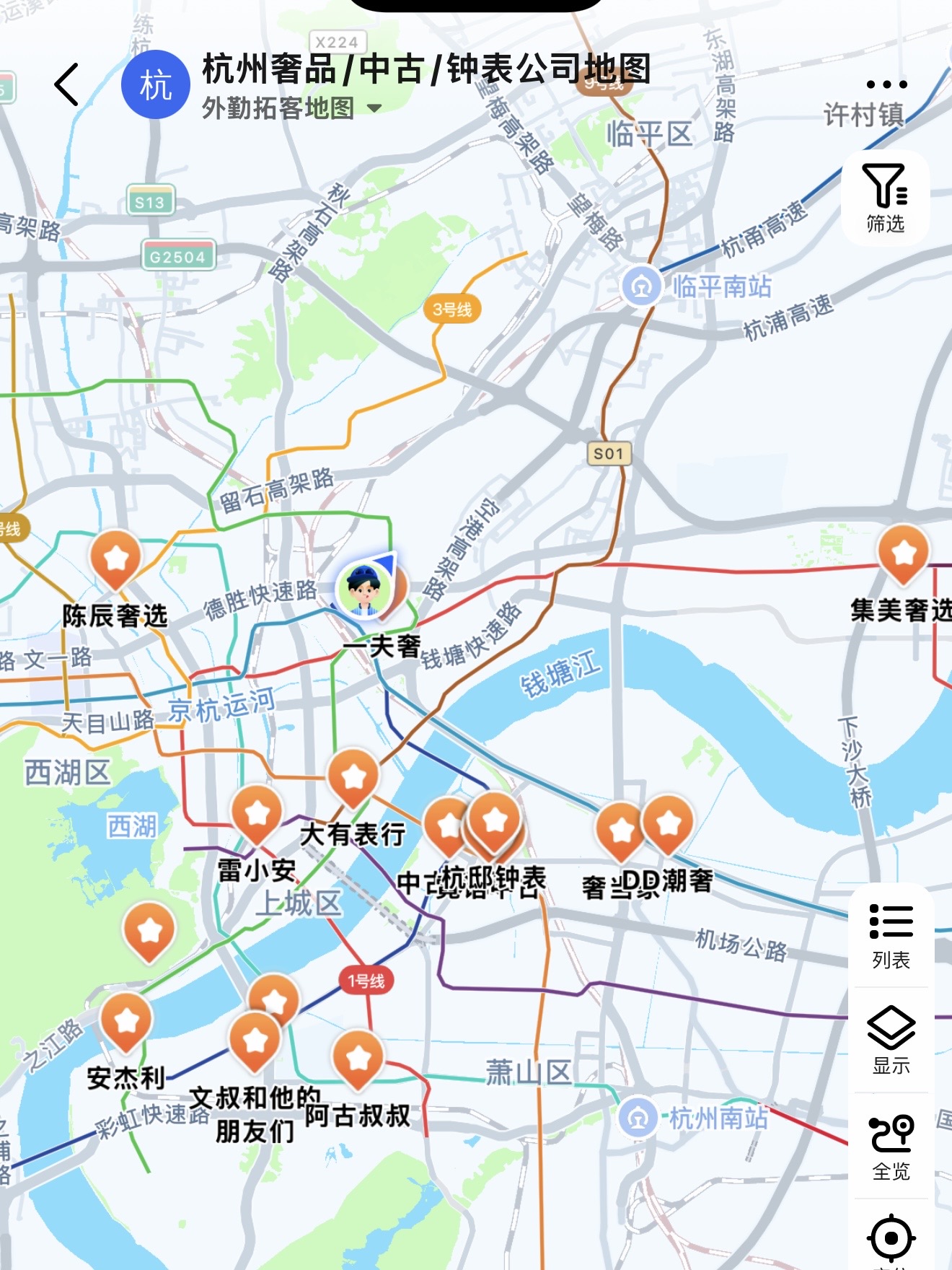
Task: Click the locate-me crosshair icon
Action: [890, 1239]
